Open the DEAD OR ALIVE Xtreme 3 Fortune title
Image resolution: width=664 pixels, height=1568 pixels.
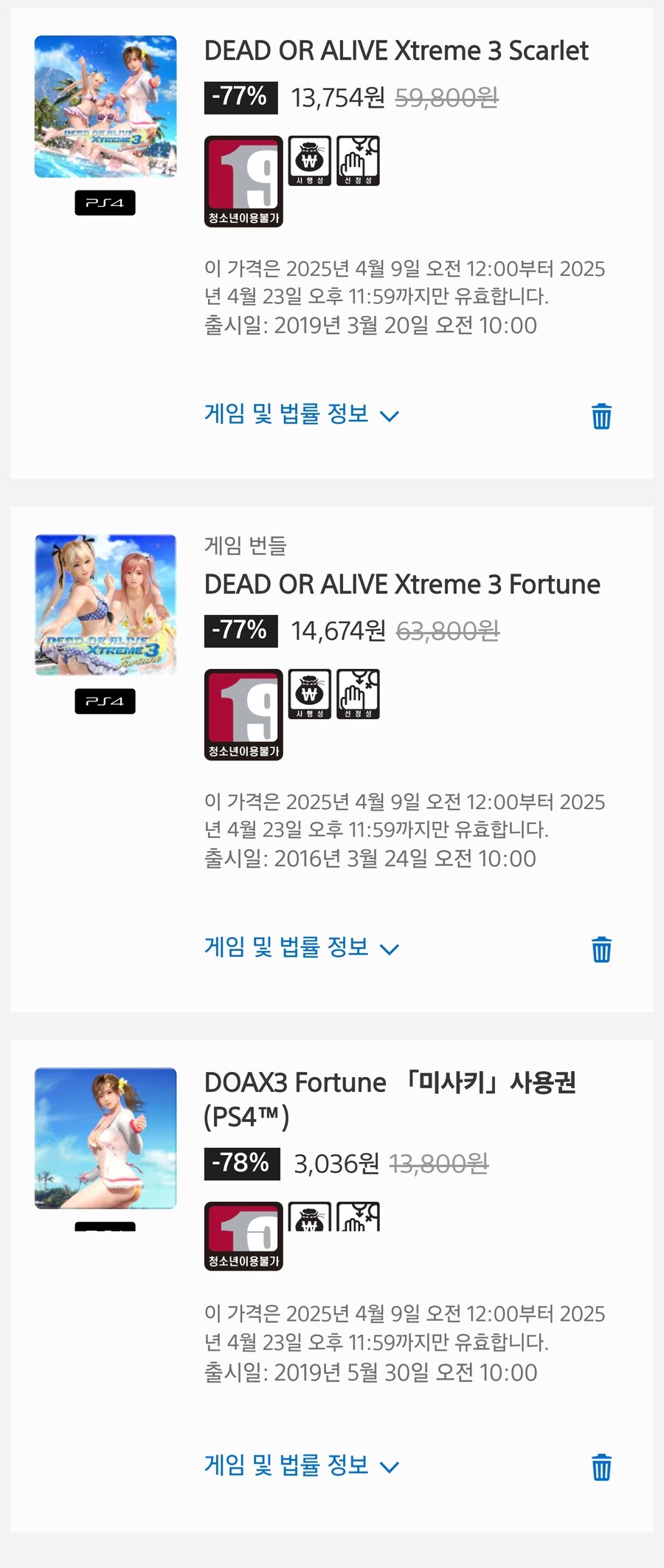401,583
